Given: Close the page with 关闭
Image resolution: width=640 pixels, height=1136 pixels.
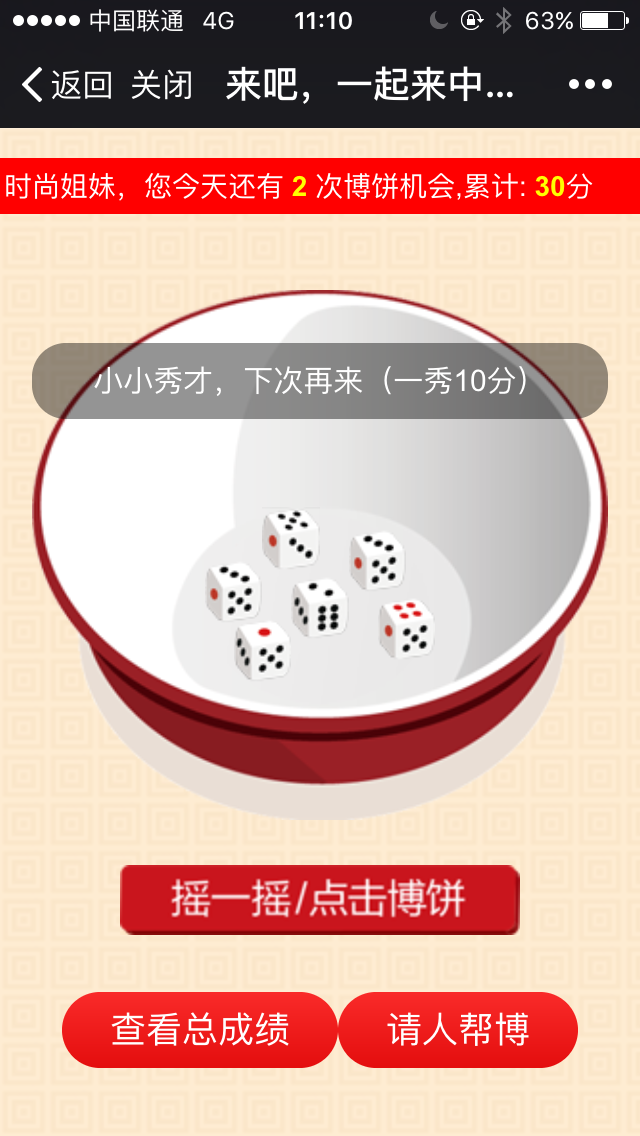Looking at the screenshot, I should pos(161,86).
